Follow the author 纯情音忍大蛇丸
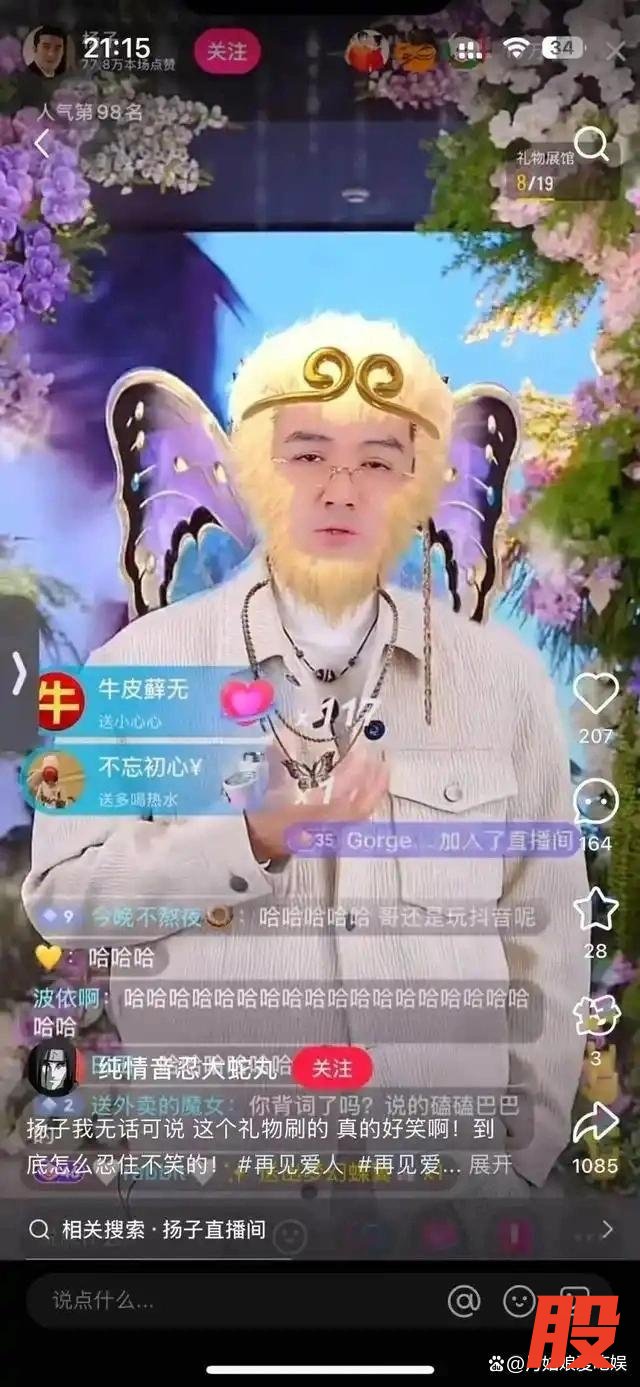 (331, 1068)
